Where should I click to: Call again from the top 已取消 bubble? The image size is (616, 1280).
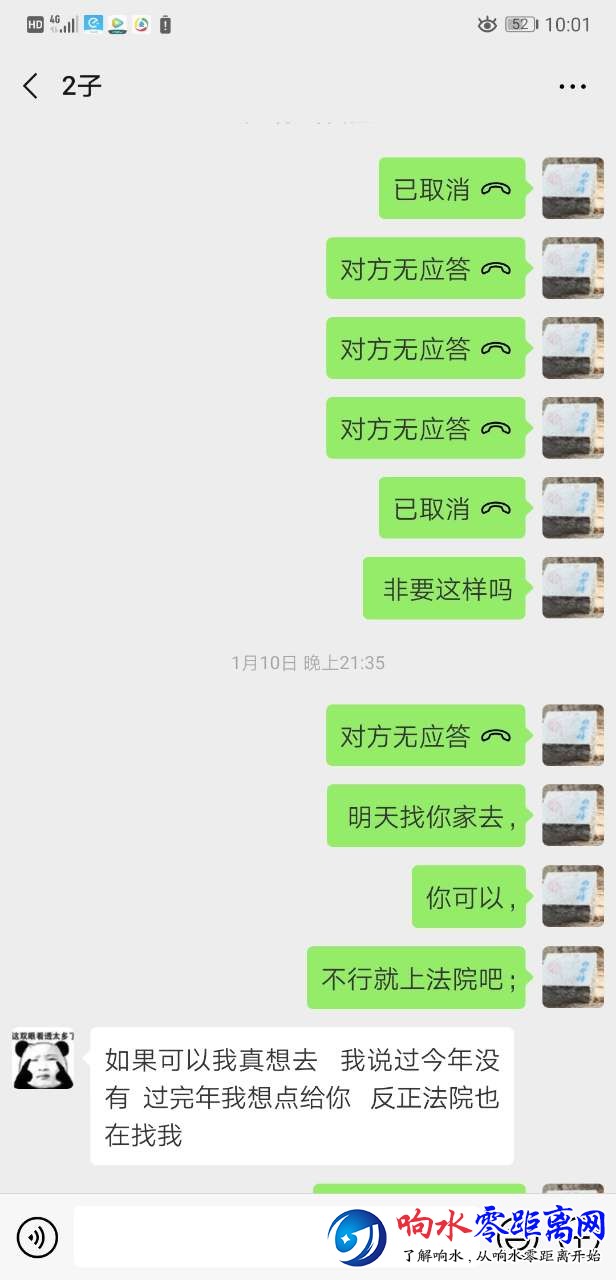[x=451, y=188]
